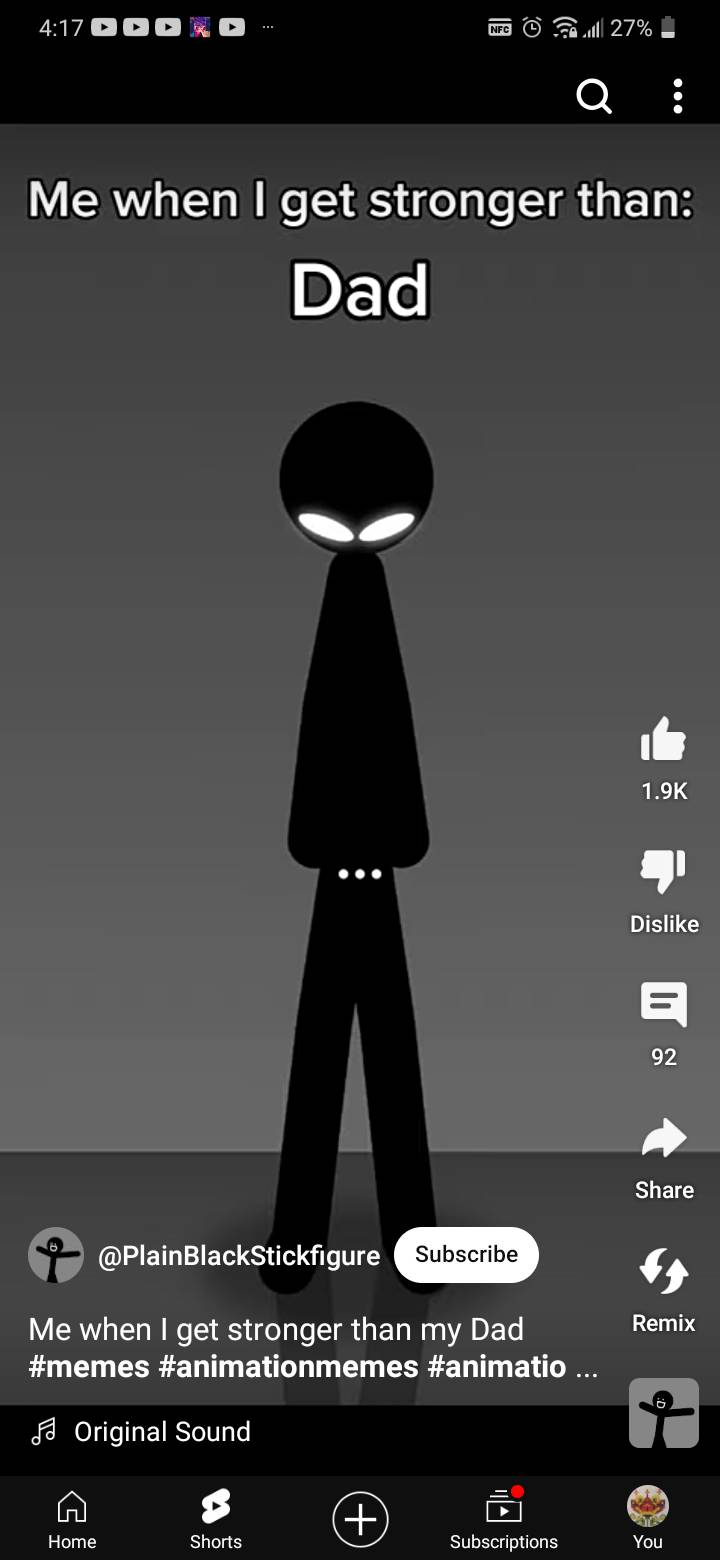
Task: Switch to the You tab
Action: [x=648, y=1518]
